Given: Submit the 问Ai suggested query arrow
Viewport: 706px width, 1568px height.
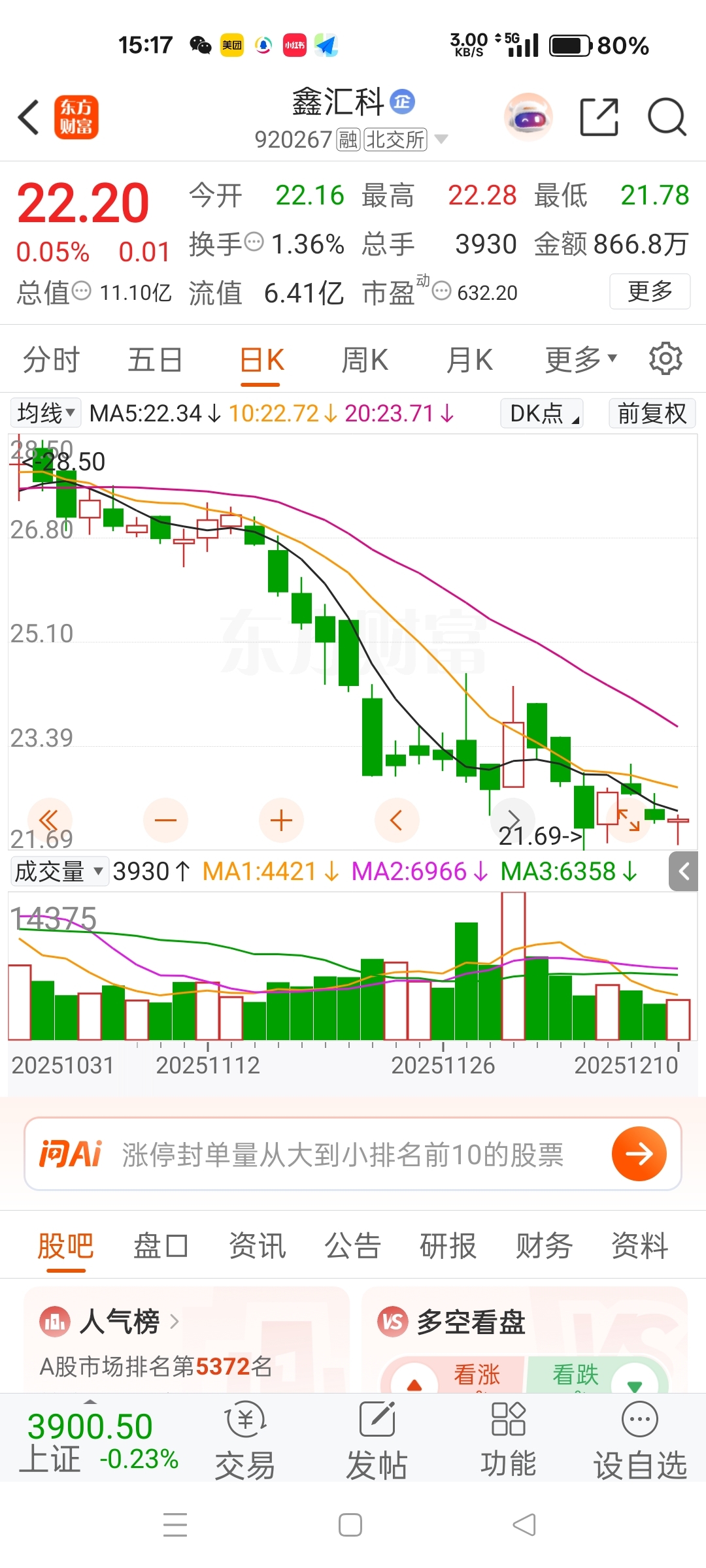Looking at the screenshot, I should pos(639,1154).
